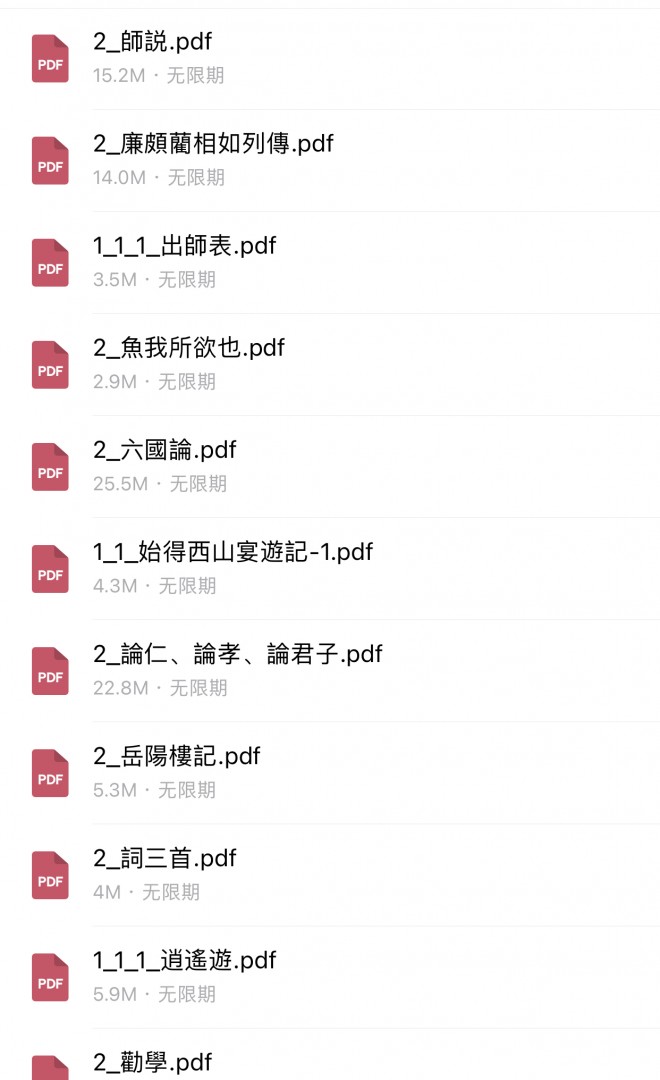This screenshot has width=660, height=1080.
Task: Open 2_詞三首.pdf
Action: [330, 874]
